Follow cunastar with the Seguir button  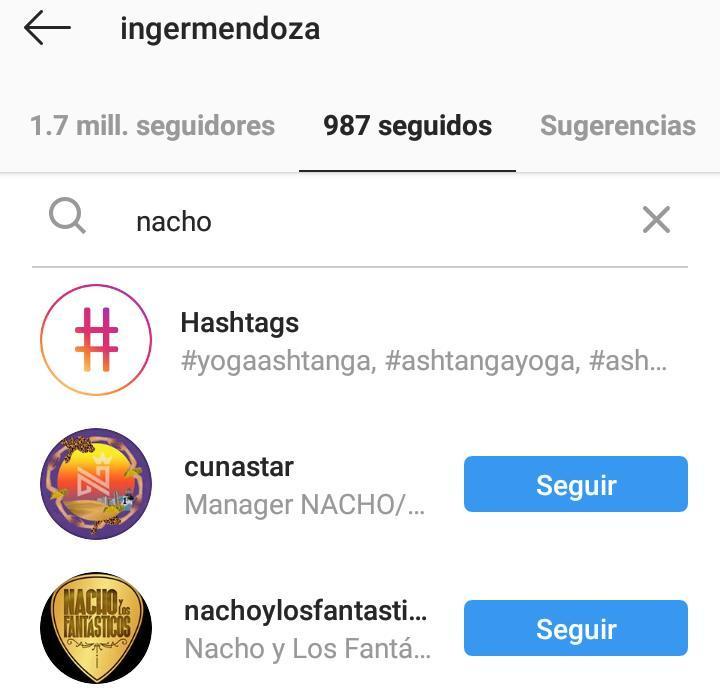[575, 485]
